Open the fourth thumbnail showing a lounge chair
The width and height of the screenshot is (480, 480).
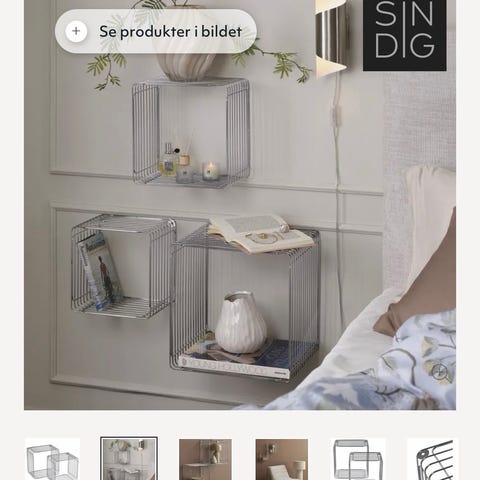(282, 459)
